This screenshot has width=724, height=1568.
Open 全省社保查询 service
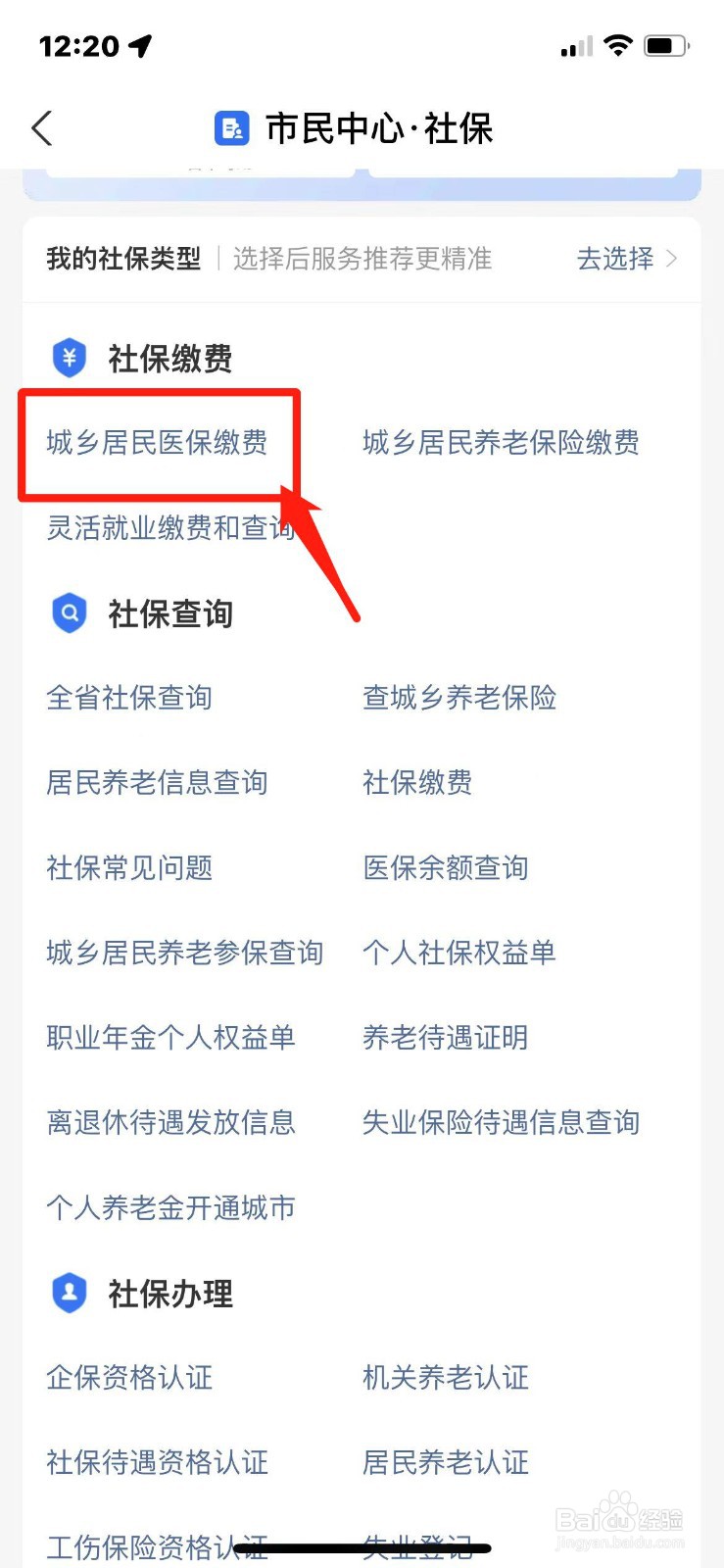tap(129, 698)
